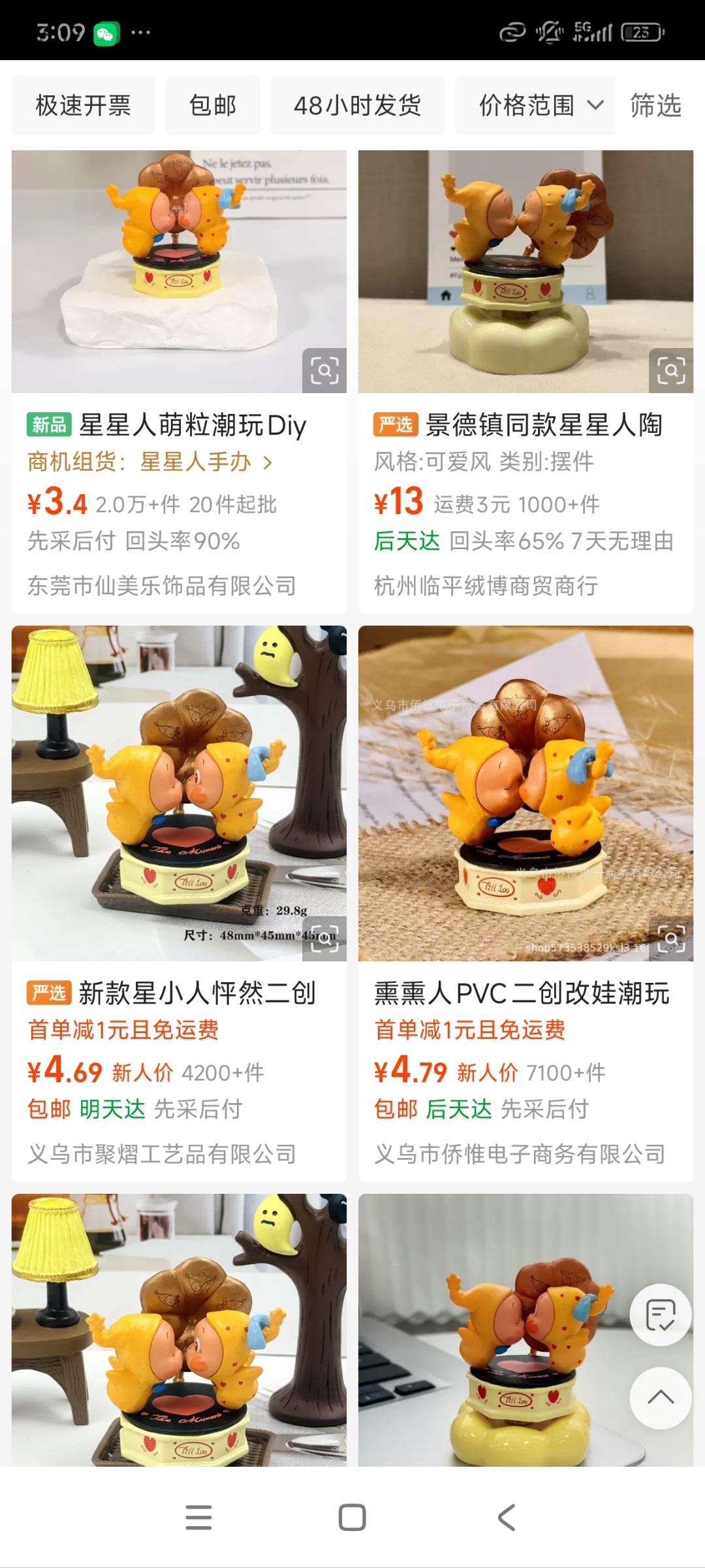Find similar items for the ¥3.4 product
705x1568 pixels.
(324, 371)
